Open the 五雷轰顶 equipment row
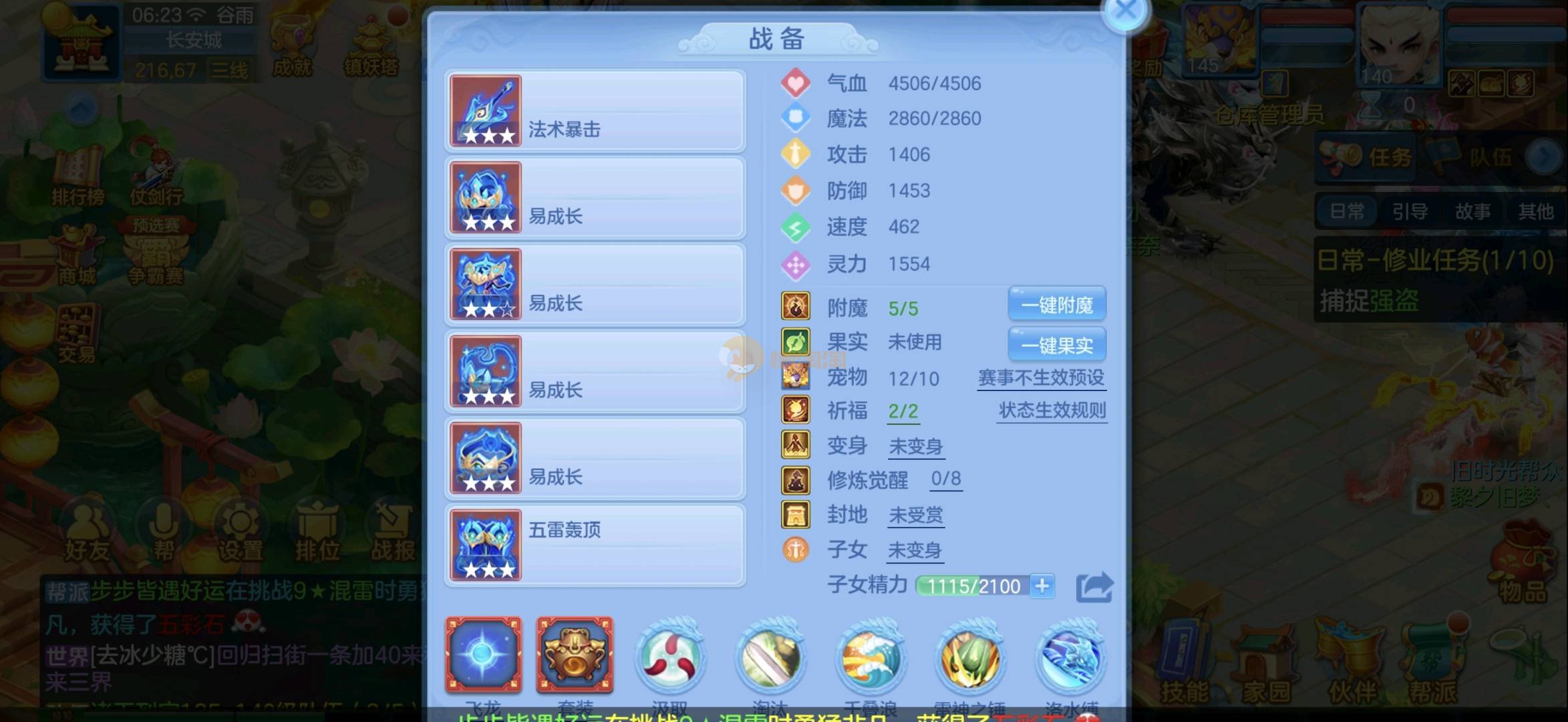Image resolution: width=1568 pixels, height=722 pixels. [x=595, y=545]
